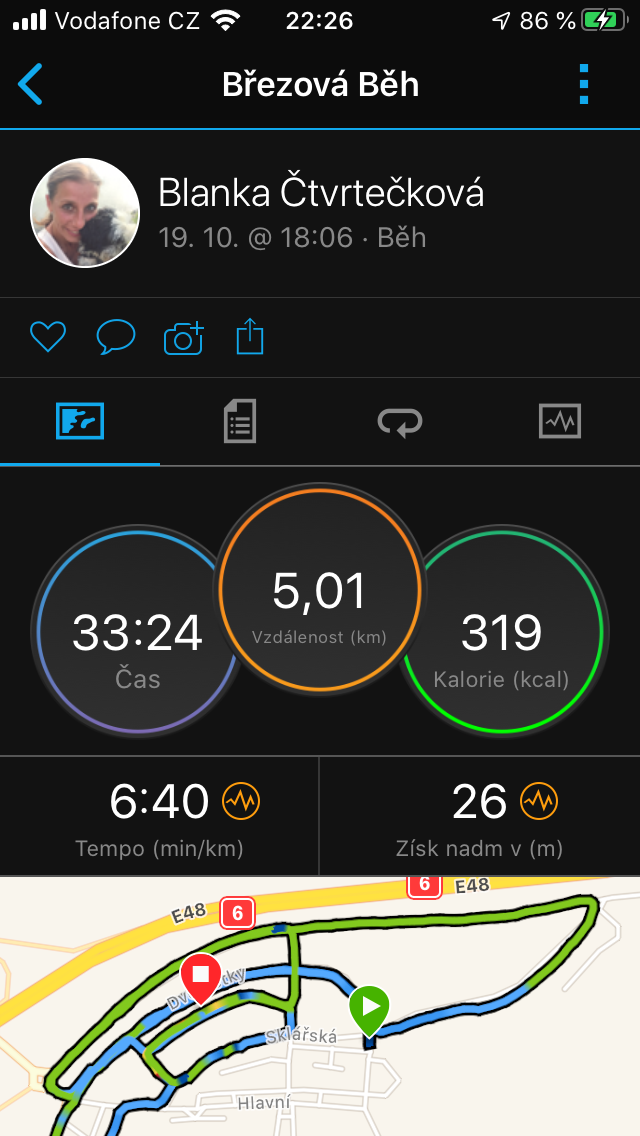Open the chart icon next to Tempo 6:40

pos(241,801)
